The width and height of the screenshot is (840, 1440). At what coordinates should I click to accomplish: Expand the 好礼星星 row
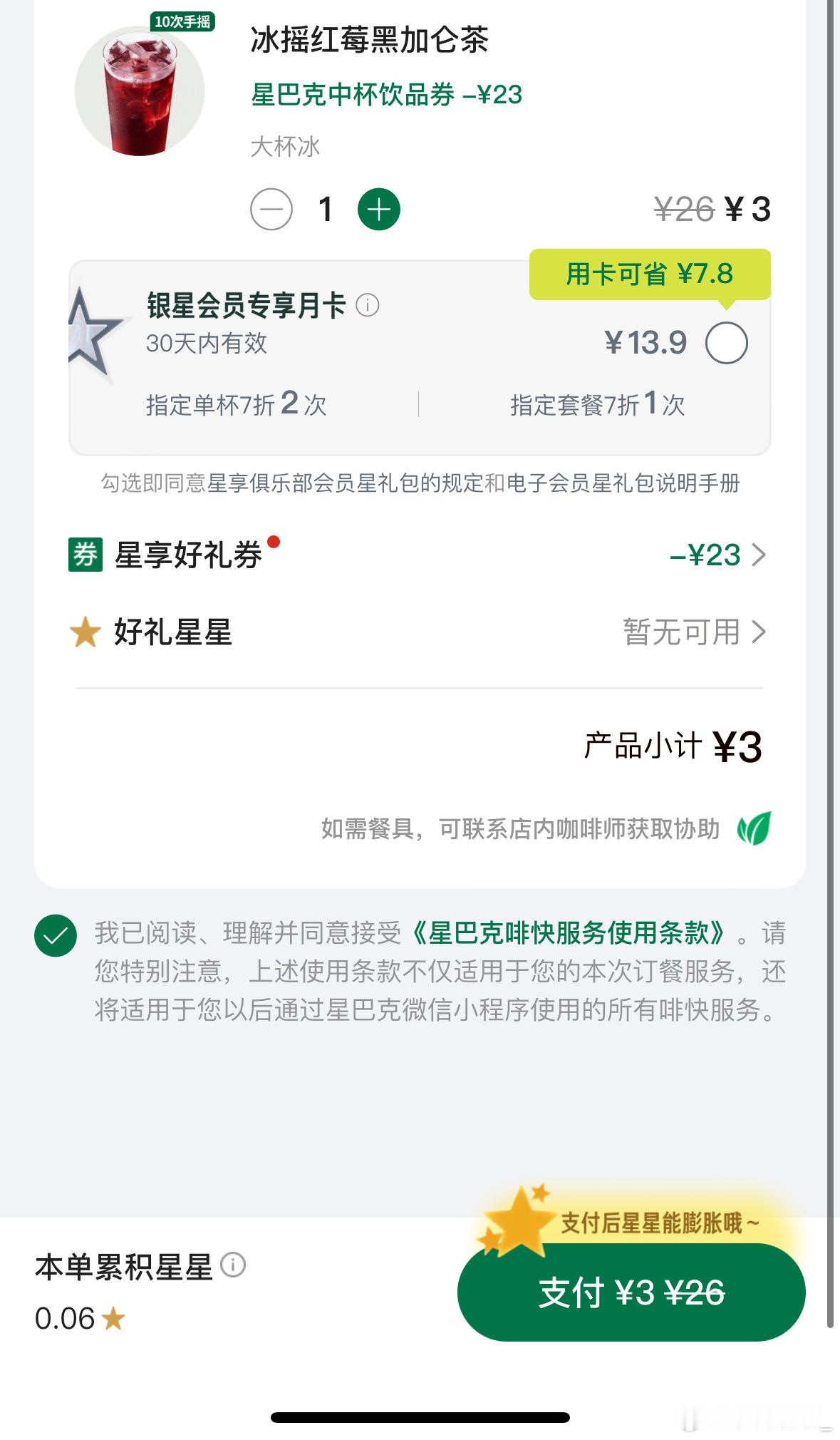tap(759, 632)
